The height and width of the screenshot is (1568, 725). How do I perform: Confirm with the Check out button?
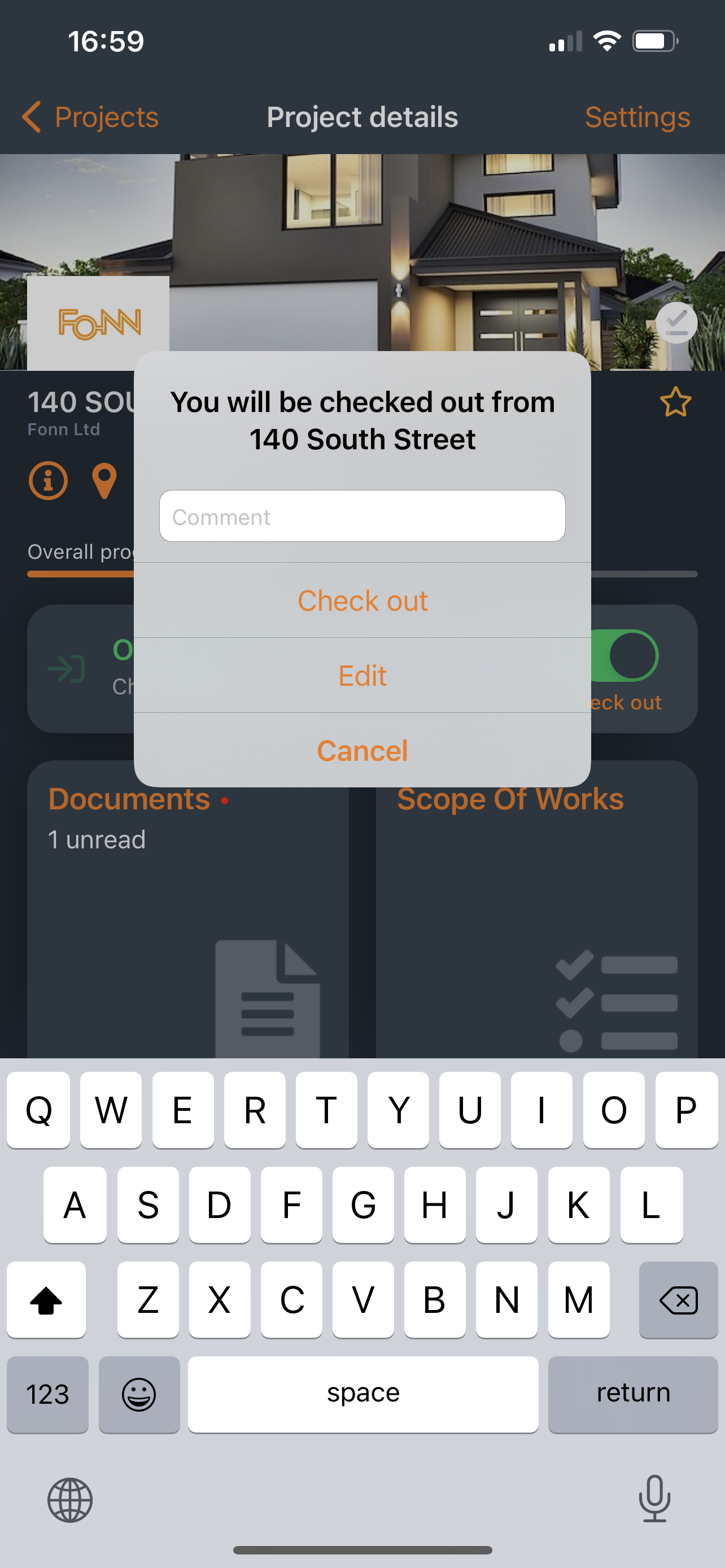[x=361, y=601]
